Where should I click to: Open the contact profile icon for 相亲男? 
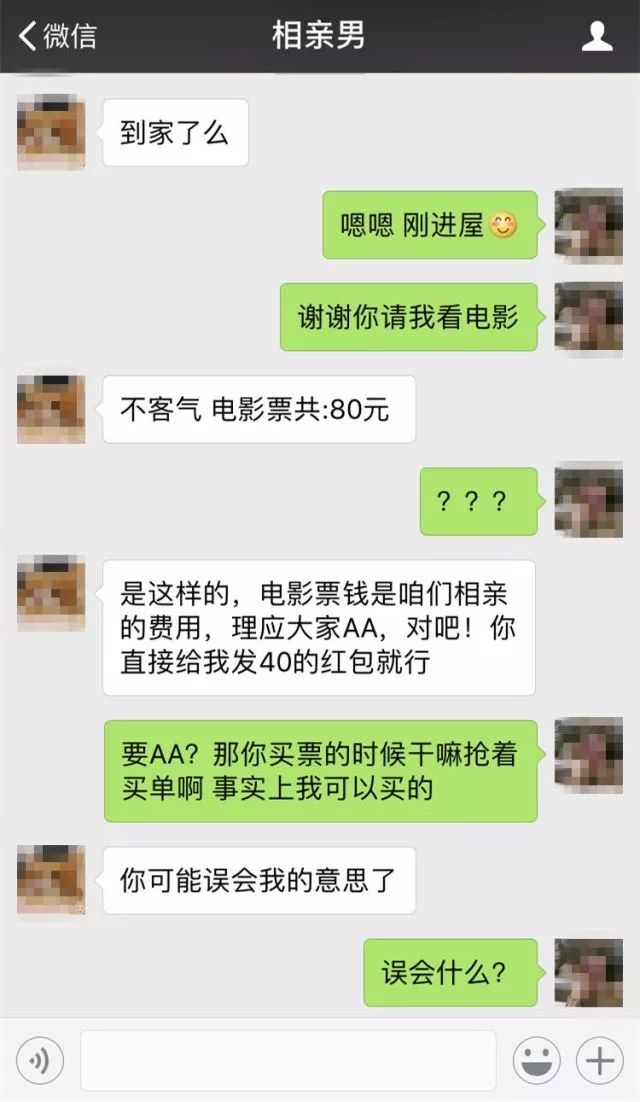[x=597, y=36]
